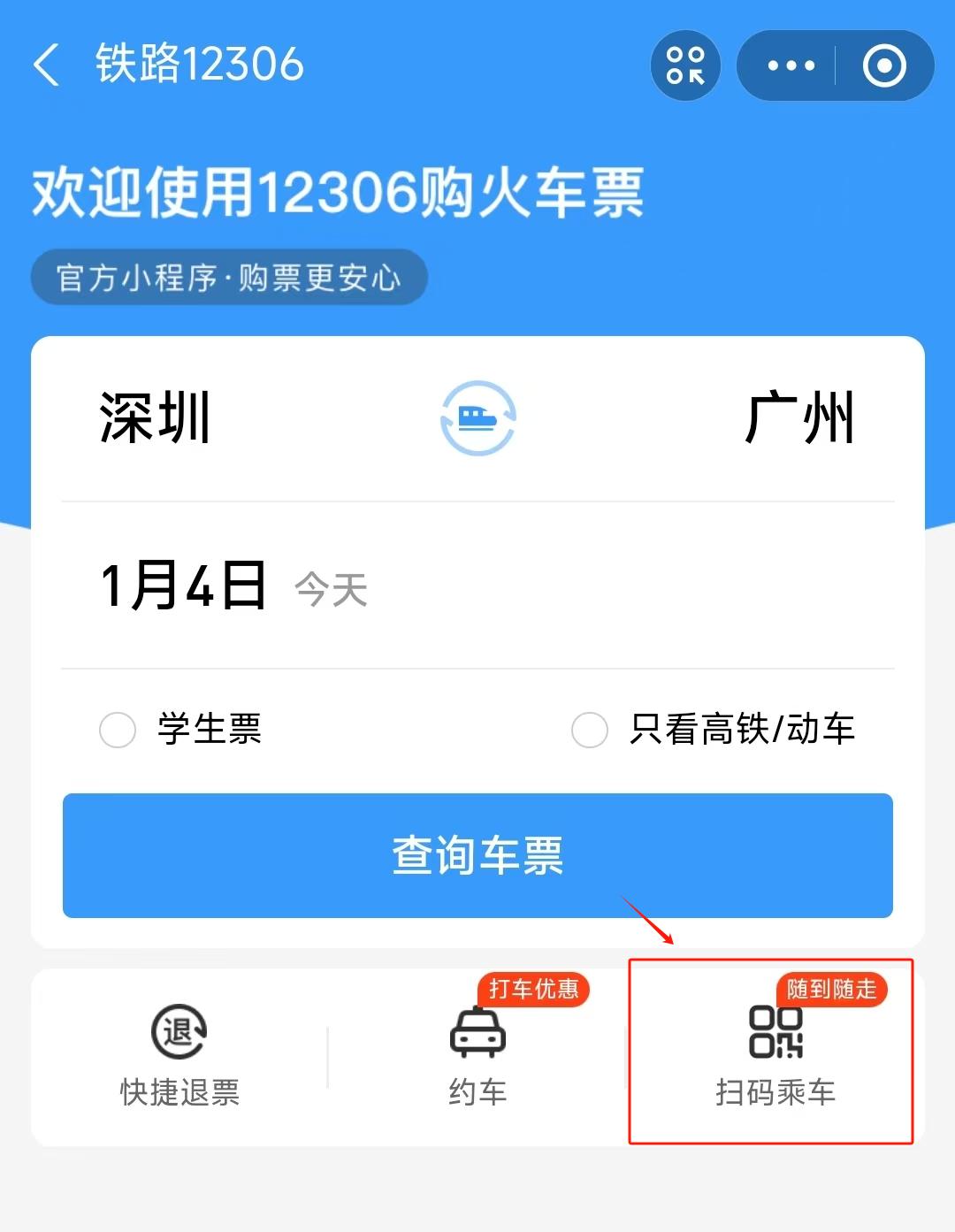Change arrival station 广州
This screenshot has height=1232, width=955.
799,417
